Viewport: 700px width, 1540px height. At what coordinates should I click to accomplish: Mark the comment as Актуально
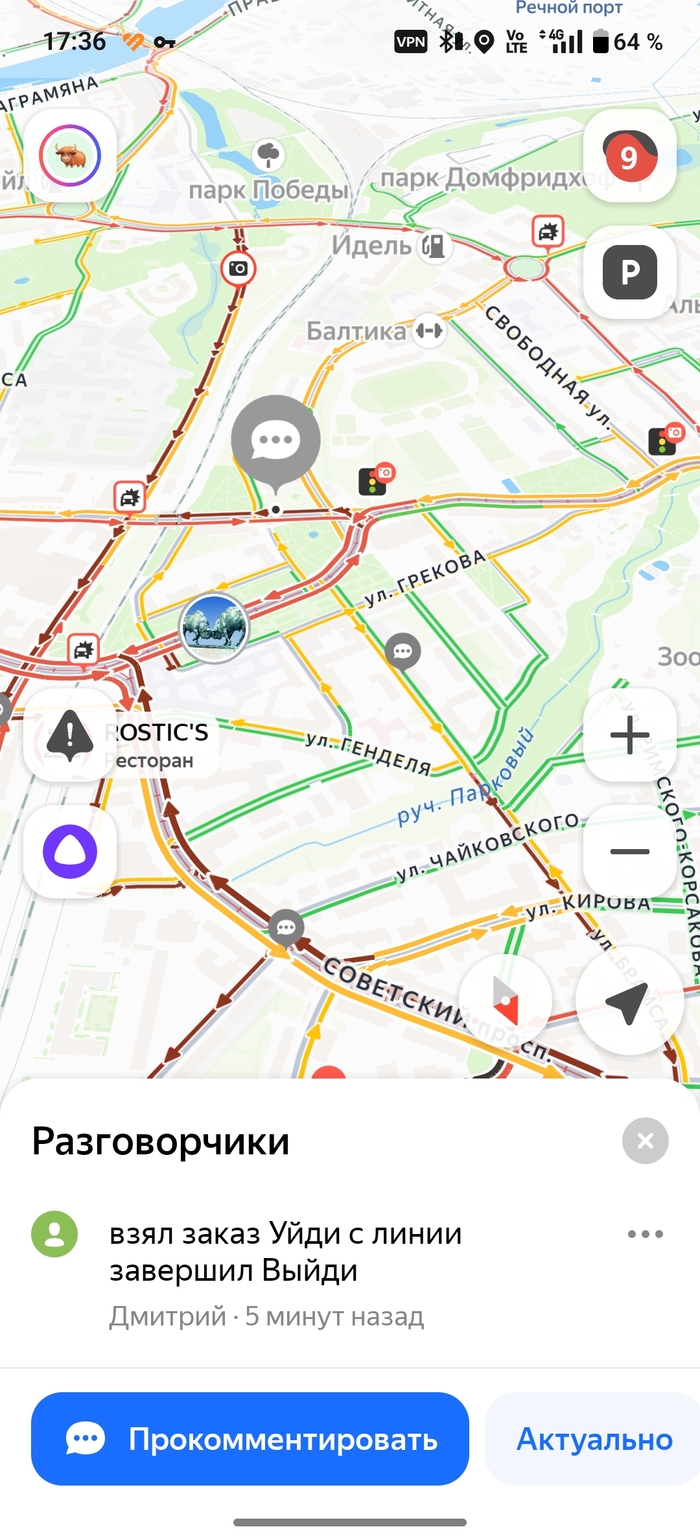pos(594,1439)
